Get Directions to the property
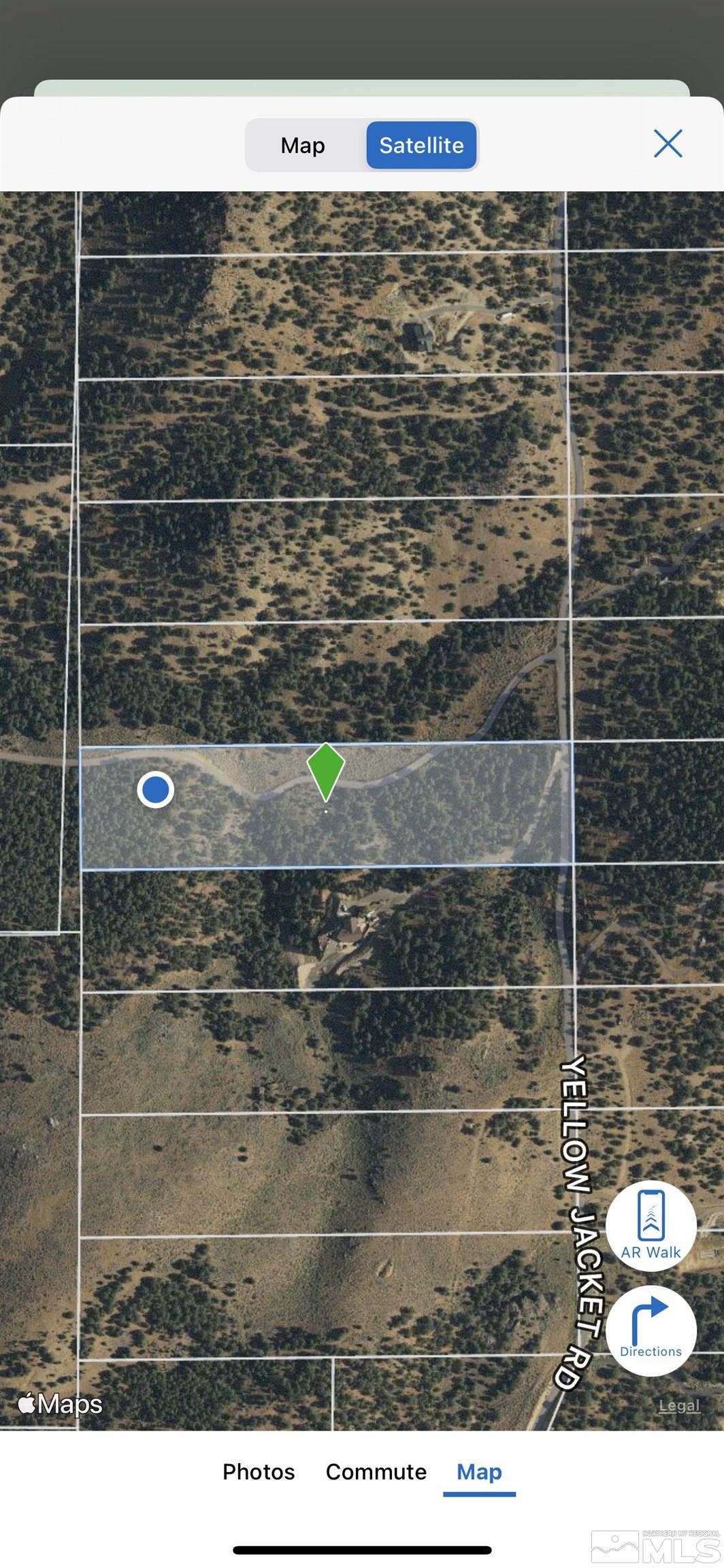The width and height of the screenshot is (724, 1568). click(651, 1330)
